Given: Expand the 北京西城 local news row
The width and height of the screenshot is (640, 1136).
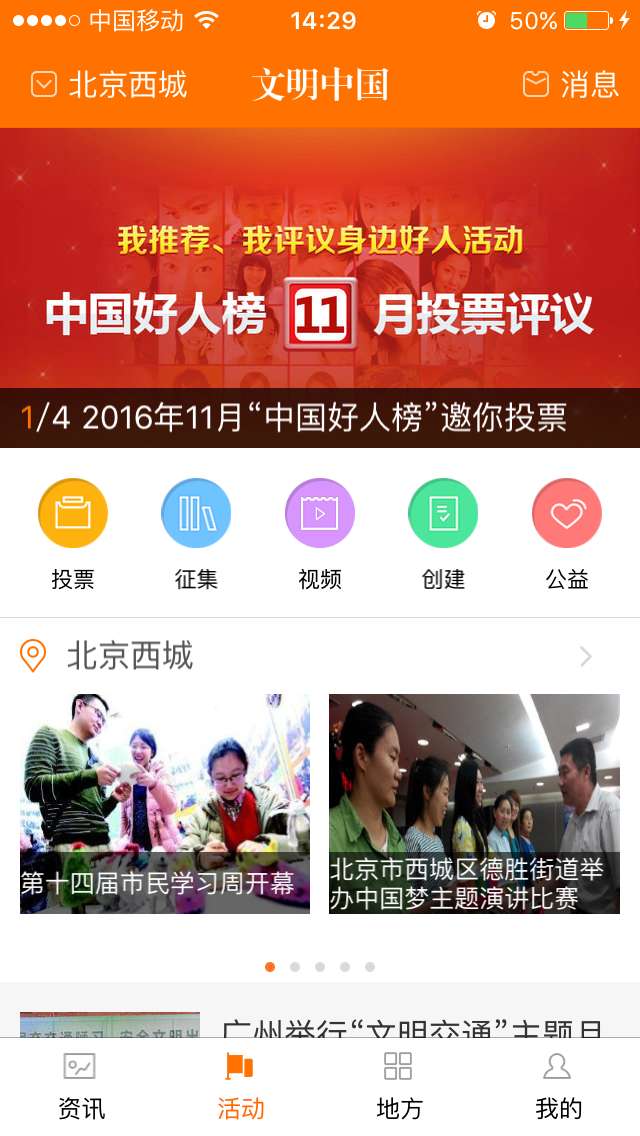Looking at the screenshot, I should coord(585,657).
